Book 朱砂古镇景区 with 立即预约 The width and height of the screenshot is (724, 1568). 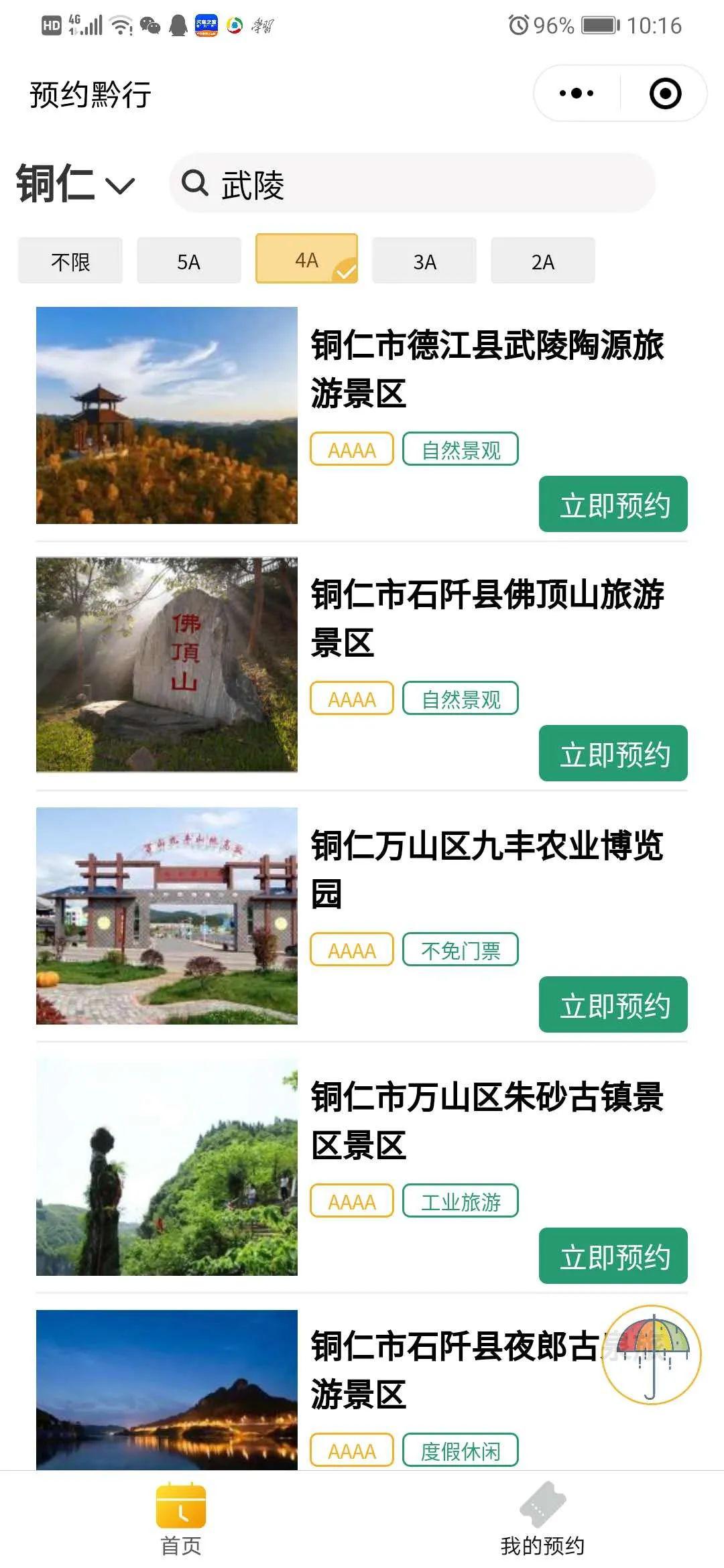[x=613, y=1256]
